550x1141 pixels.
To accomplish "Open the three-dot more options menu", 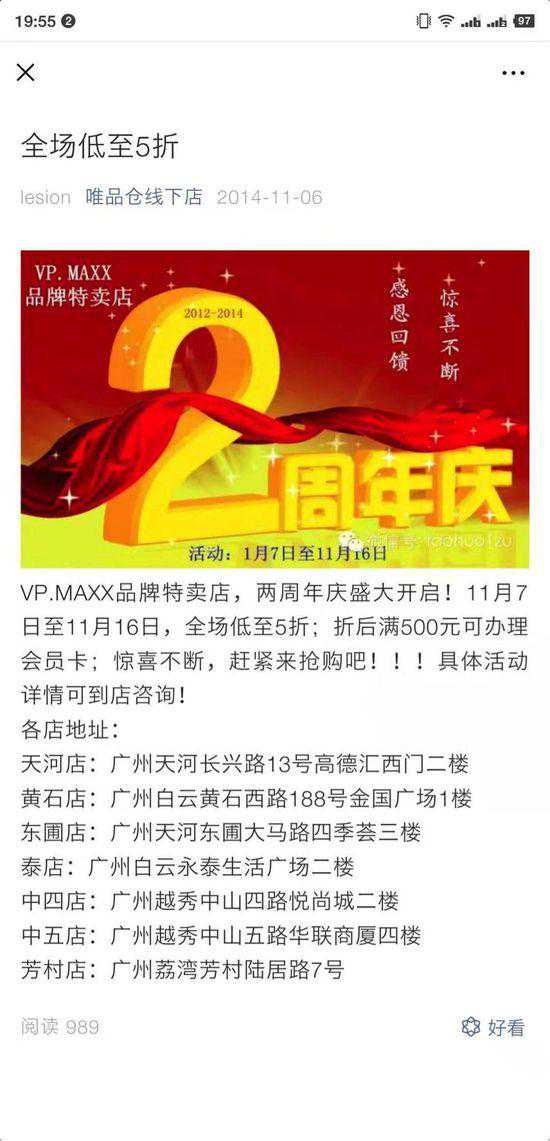I will pyautogui.click(x=513, y=72).
